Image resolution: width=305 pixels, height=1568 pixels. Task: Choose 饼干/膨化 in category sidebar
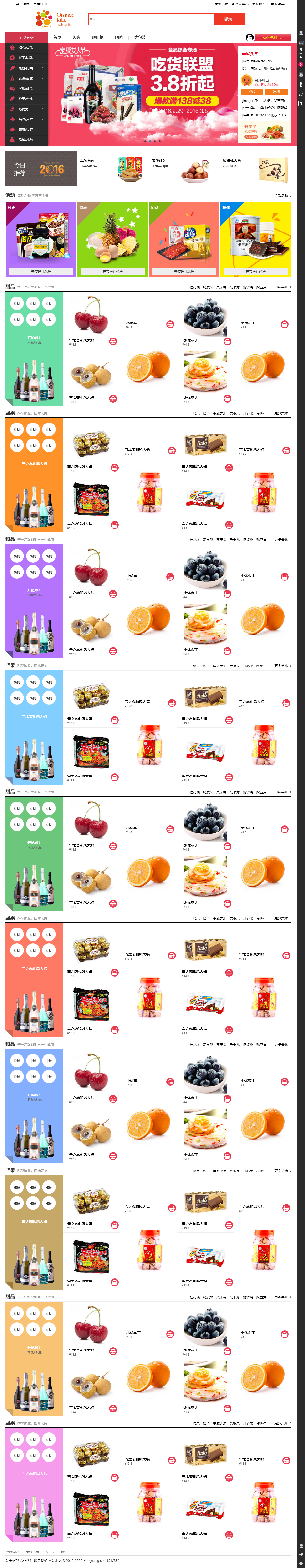point(25,58)
